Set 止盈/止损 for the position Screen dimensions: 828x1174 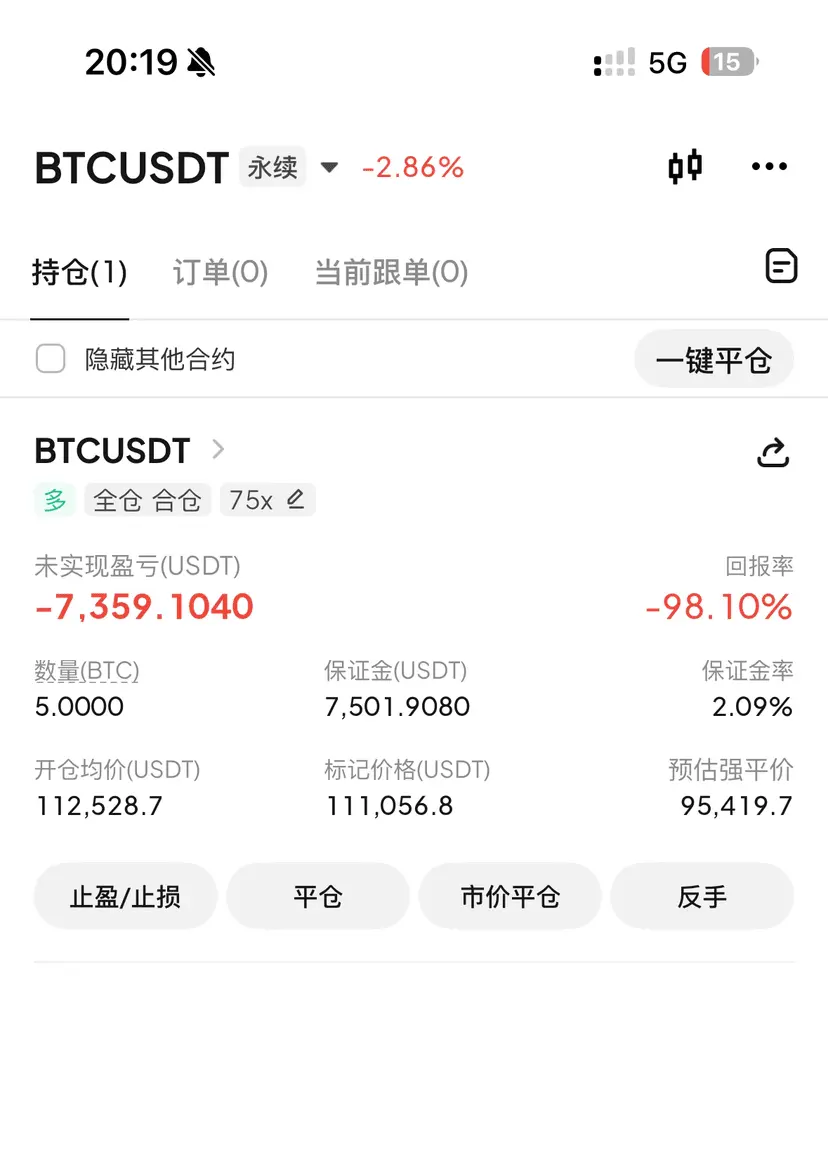pyautogui.click(x=125, y=896)
